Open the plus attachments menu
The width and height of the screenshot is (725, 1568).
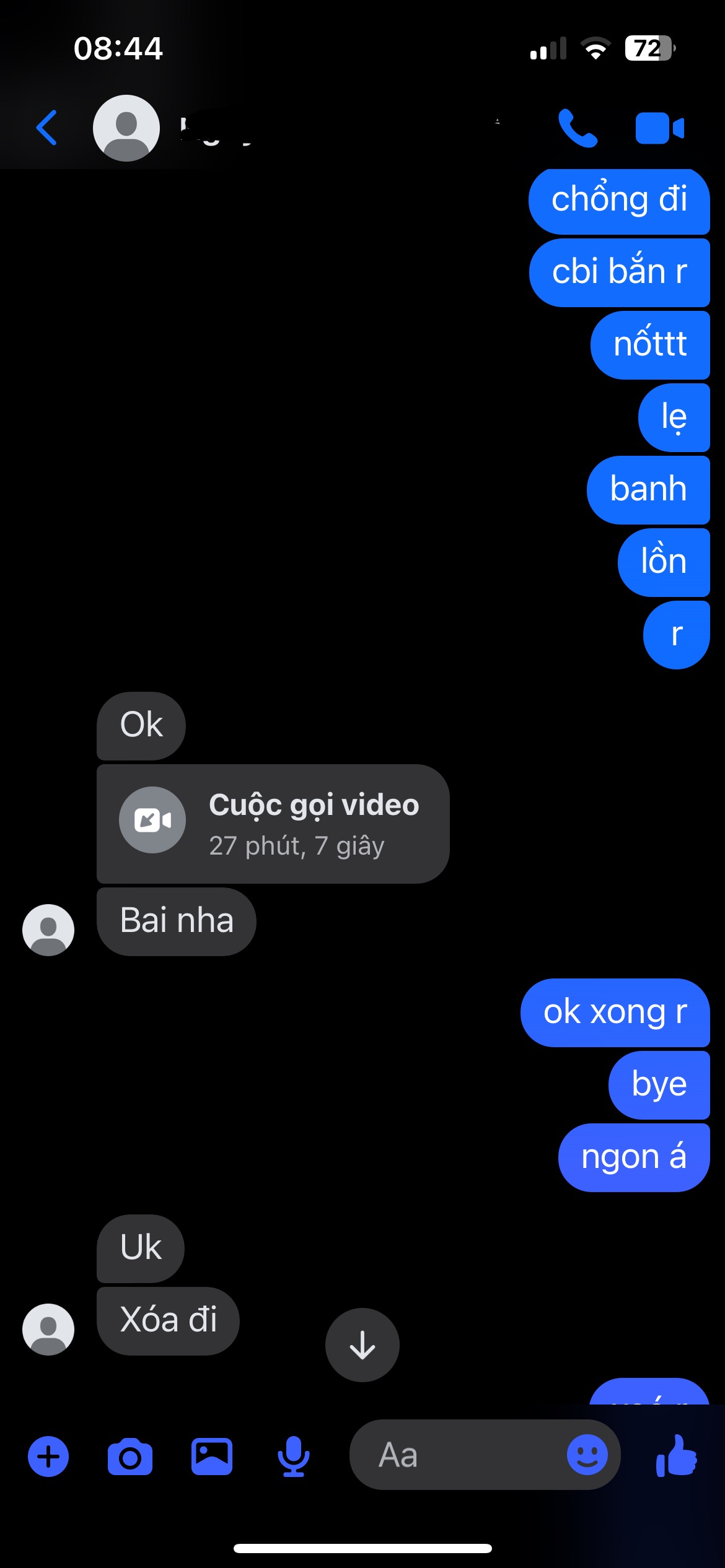48,1457
